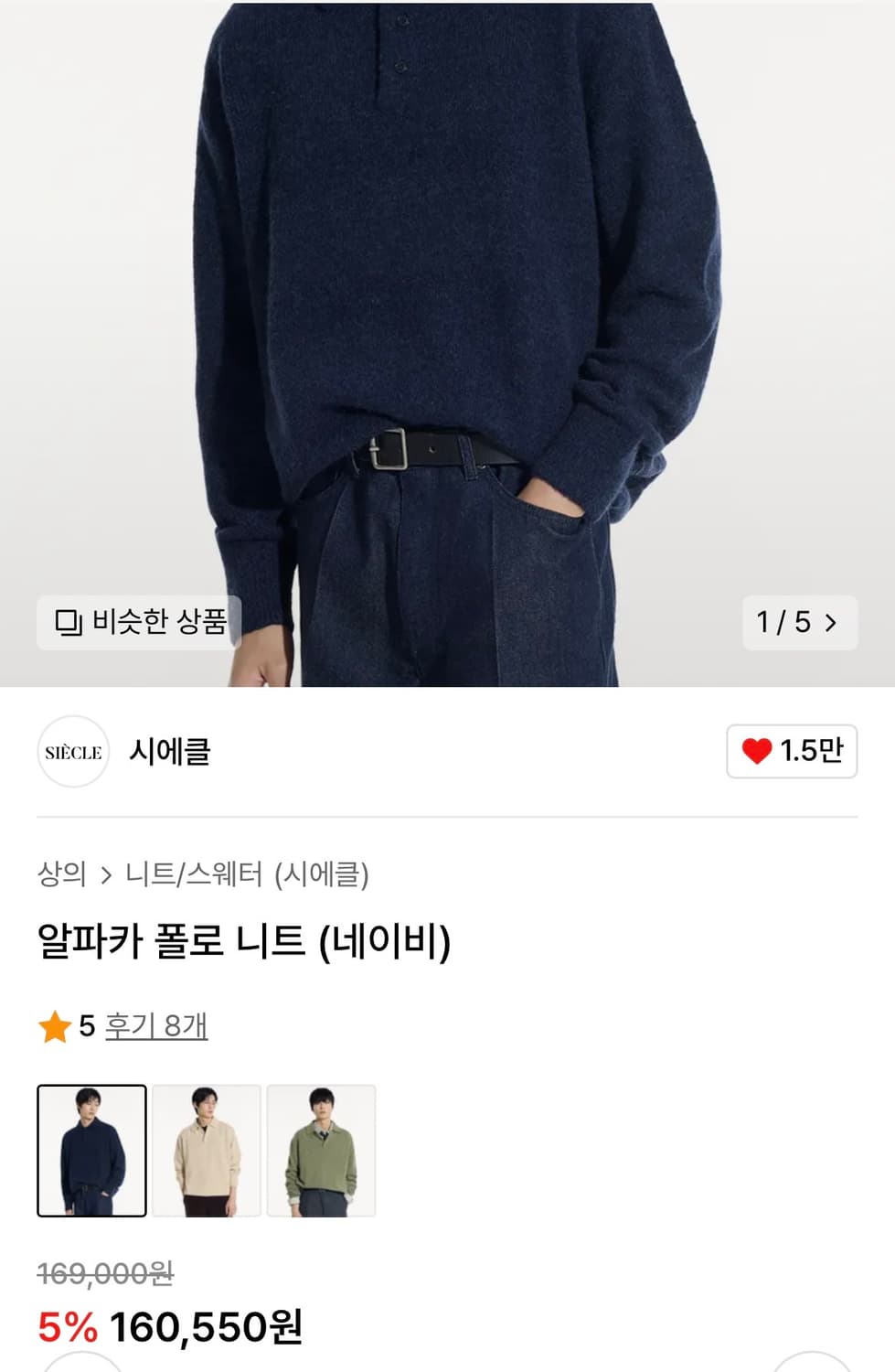Screen dimensions: 895x1372
Task: Click the SIÈCLE brand logo circle
Action: [72, 752]
